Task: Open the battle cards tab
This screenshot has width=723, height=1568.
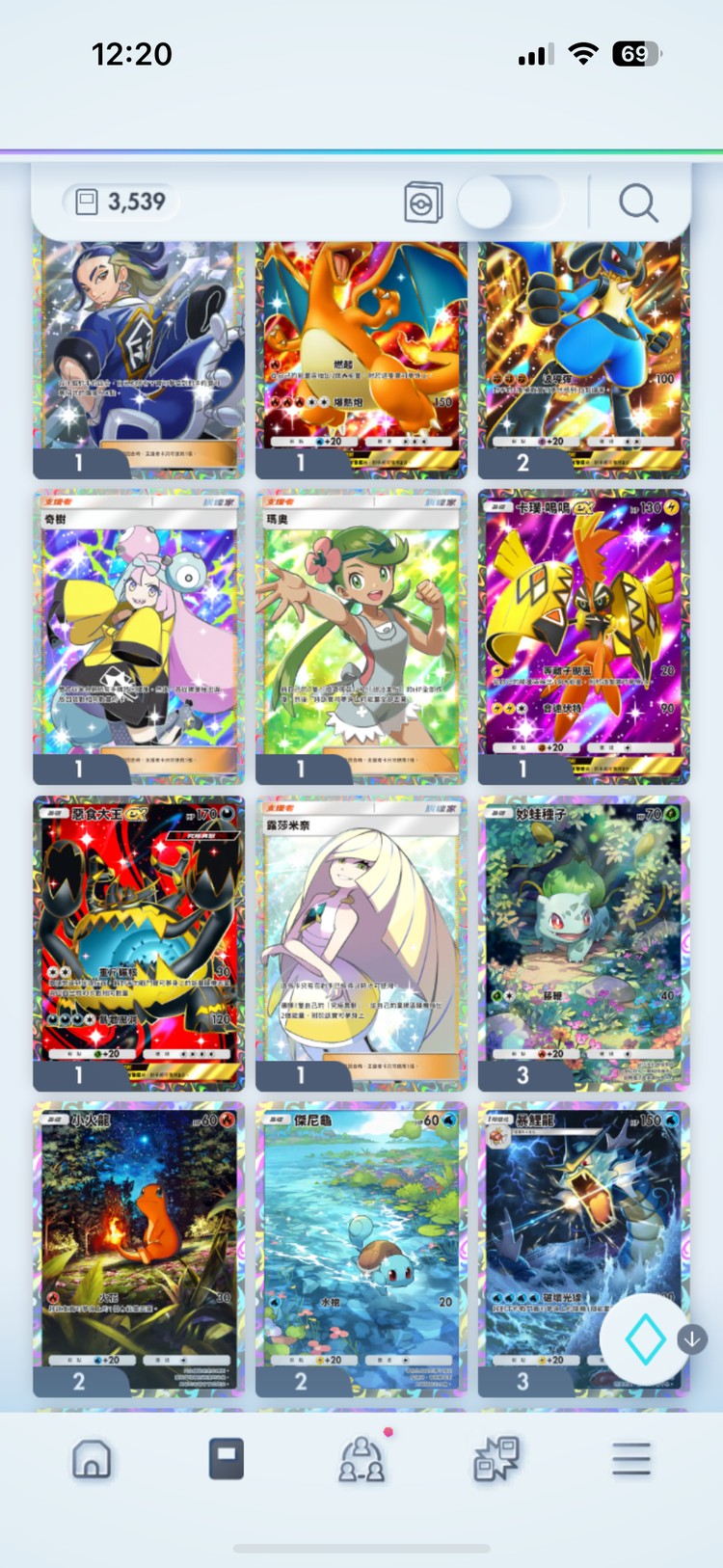Action: [x=496, y=1459]
